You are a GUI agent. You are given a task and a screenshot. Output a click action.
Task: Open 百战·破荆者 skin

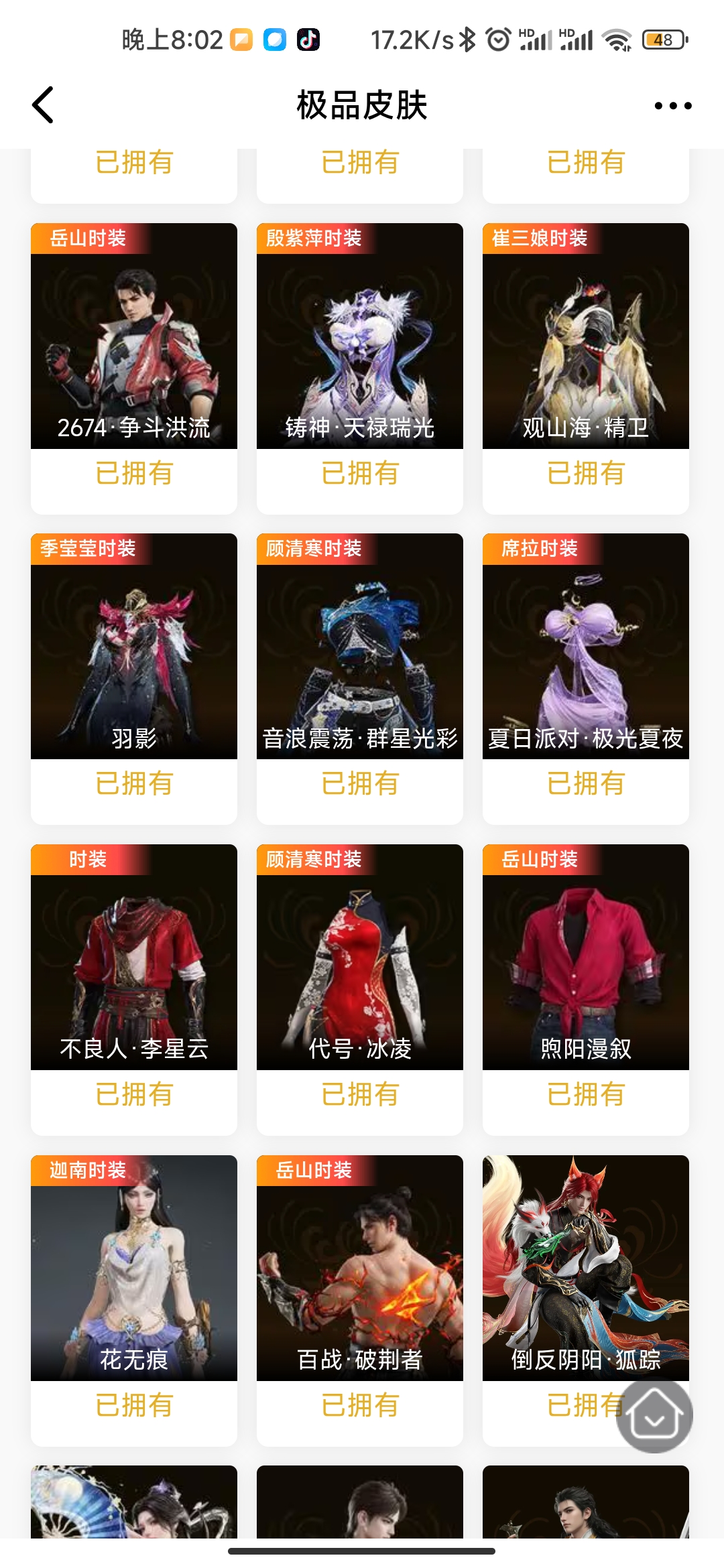[360, 1300]
